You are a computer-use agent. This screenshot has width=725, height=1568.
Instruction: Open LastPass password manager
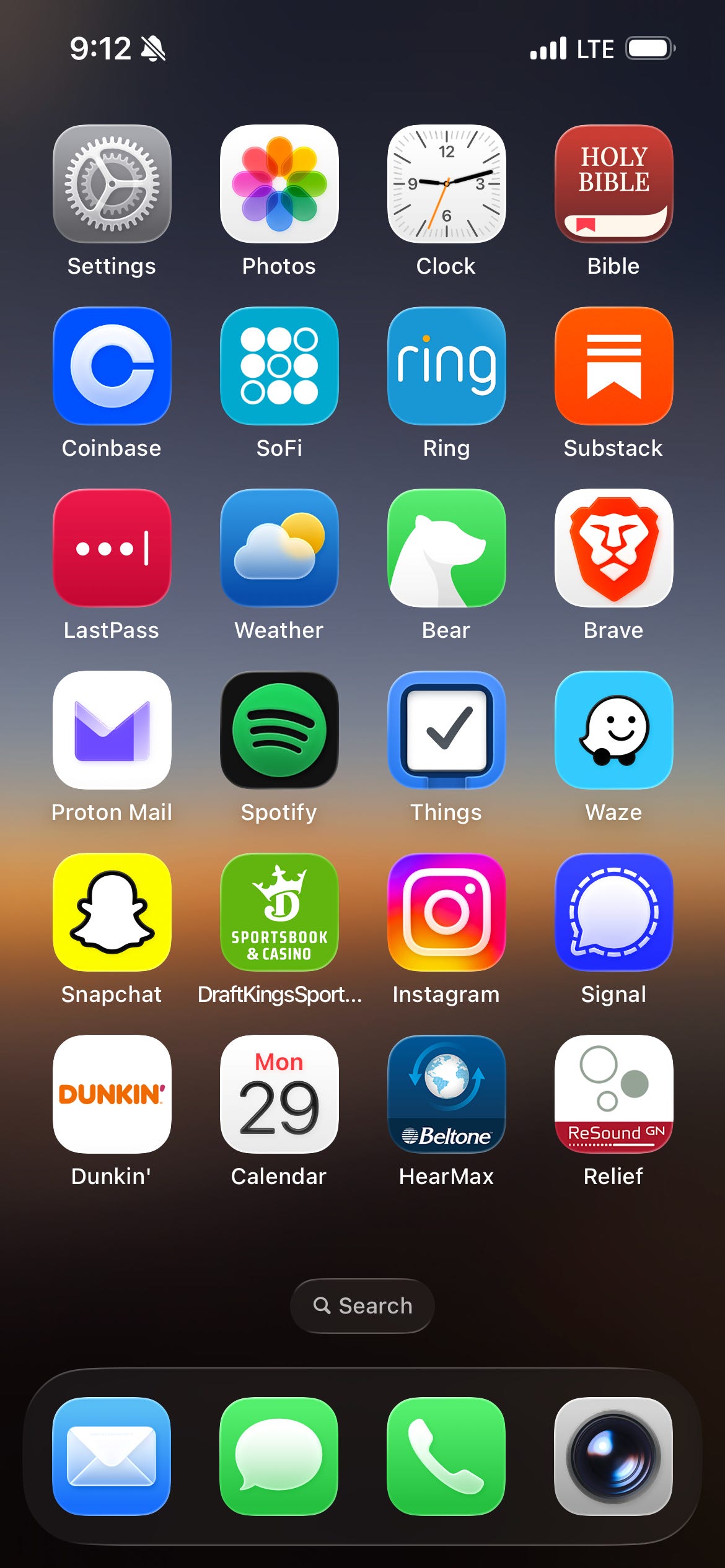click(x=112, y=548)
